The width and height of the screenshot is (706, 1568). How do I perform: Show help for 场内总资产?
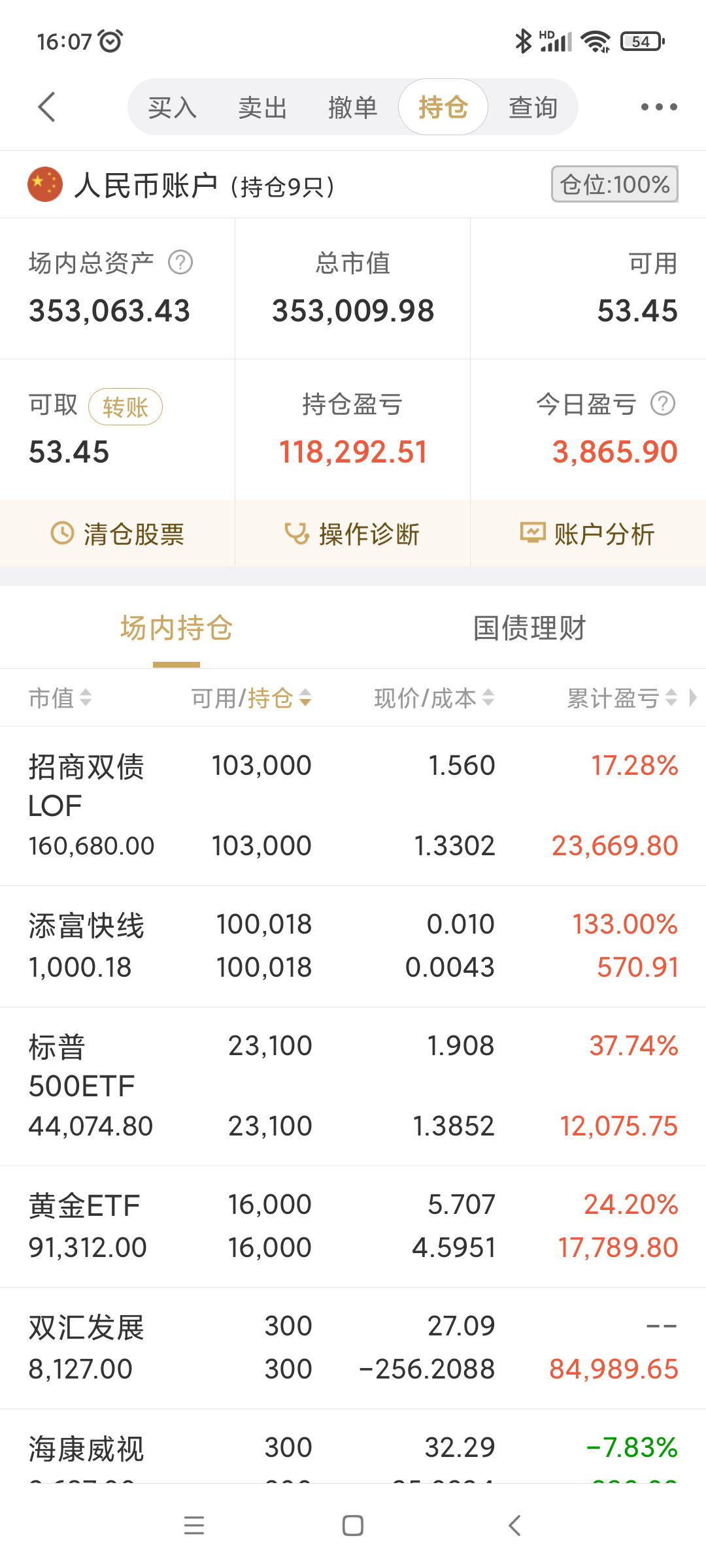point(180,263)
